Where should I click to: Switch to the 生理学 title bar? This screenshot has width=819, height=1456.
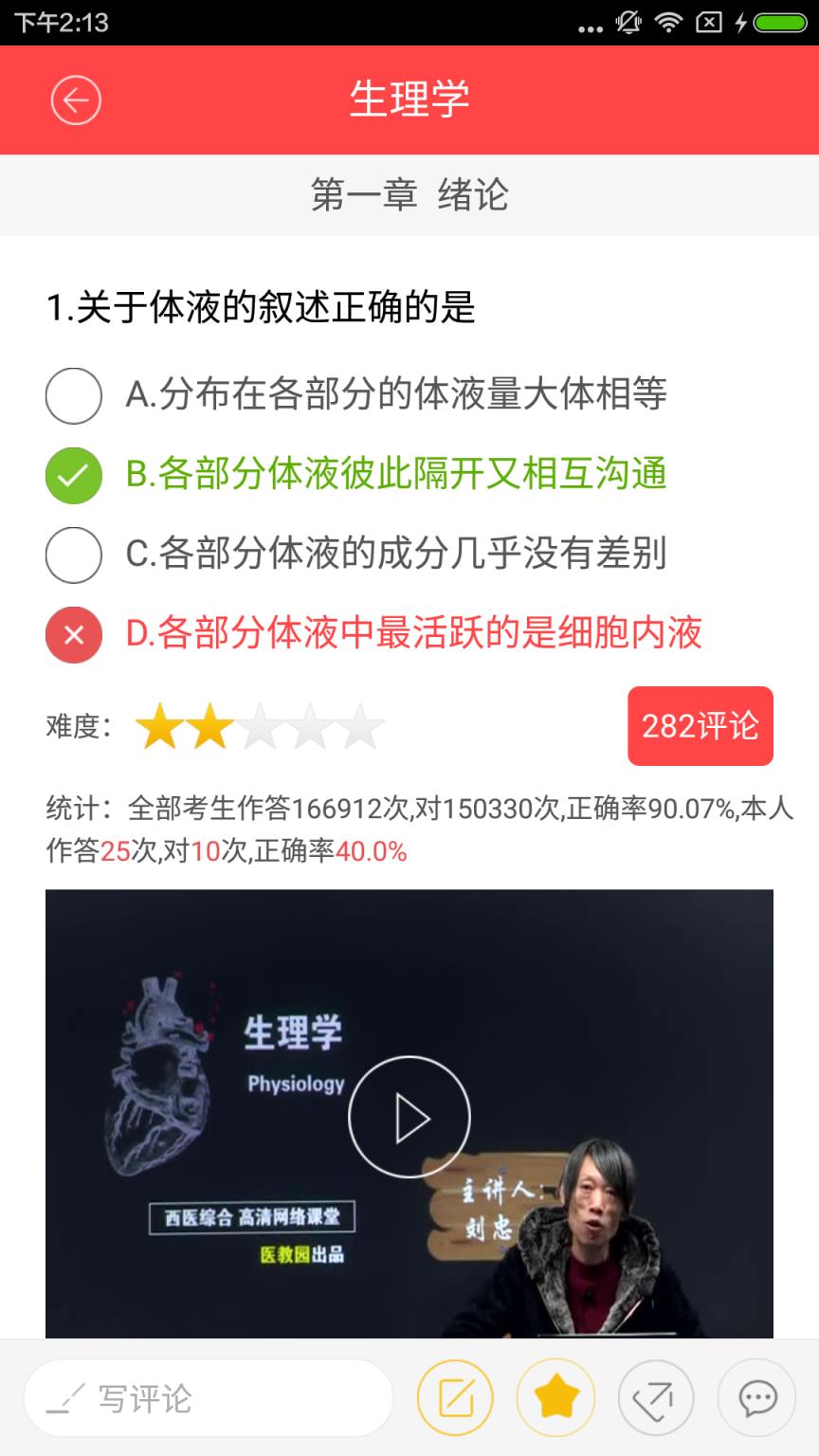click(x=409, y=100)
